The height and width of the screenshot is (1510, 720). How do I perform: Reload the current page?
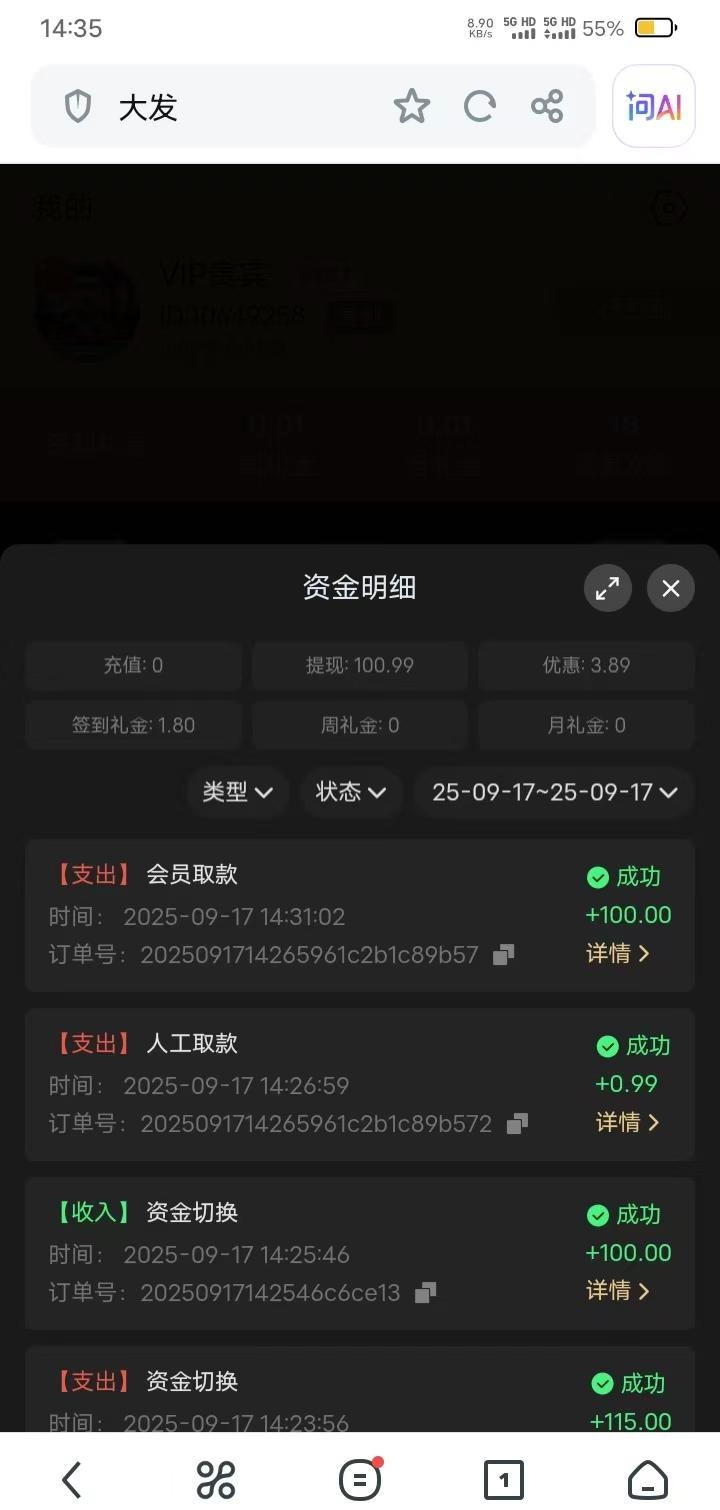479,107
